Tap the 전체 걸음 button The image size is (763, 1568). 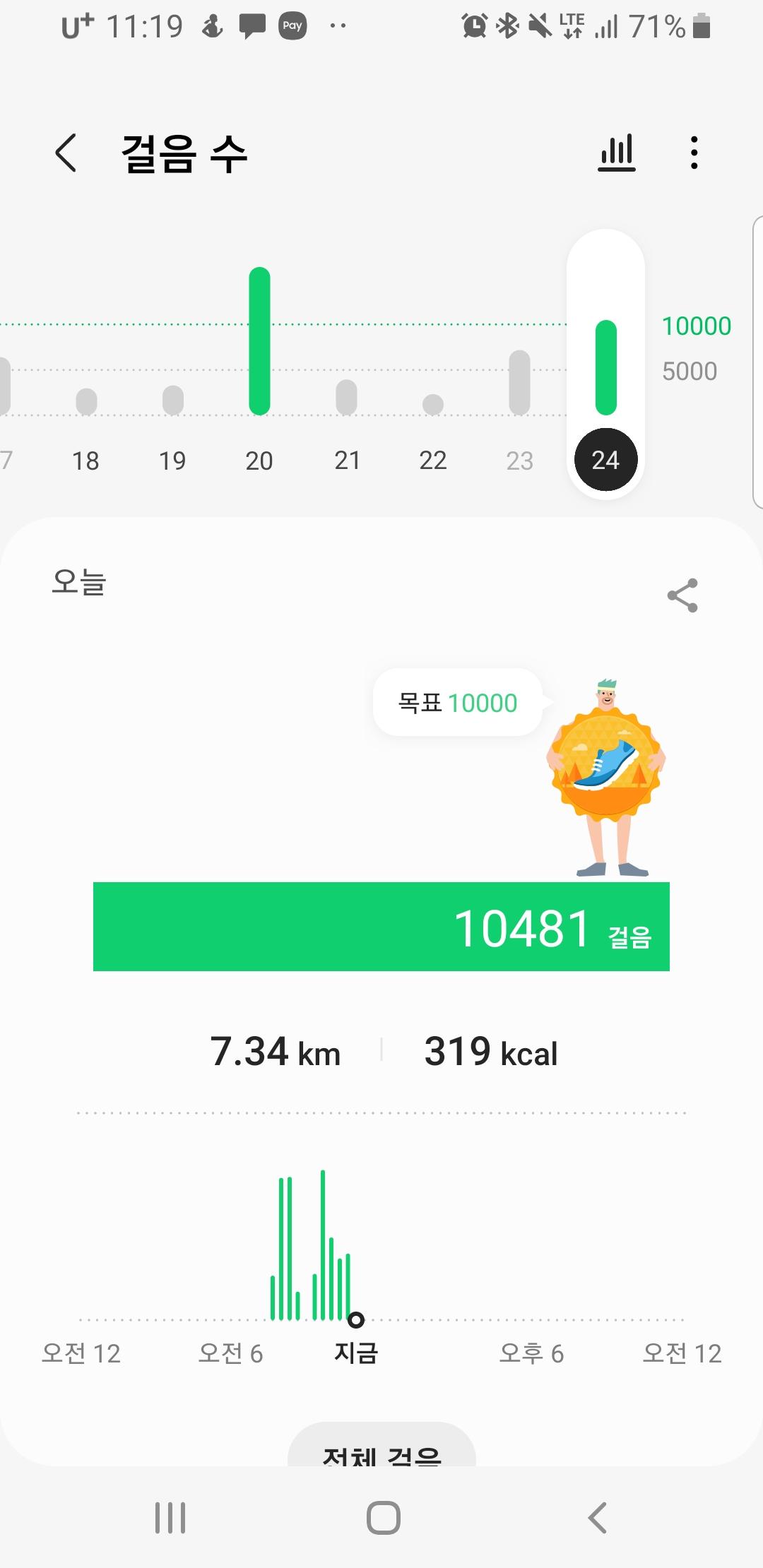point(381,1449)
